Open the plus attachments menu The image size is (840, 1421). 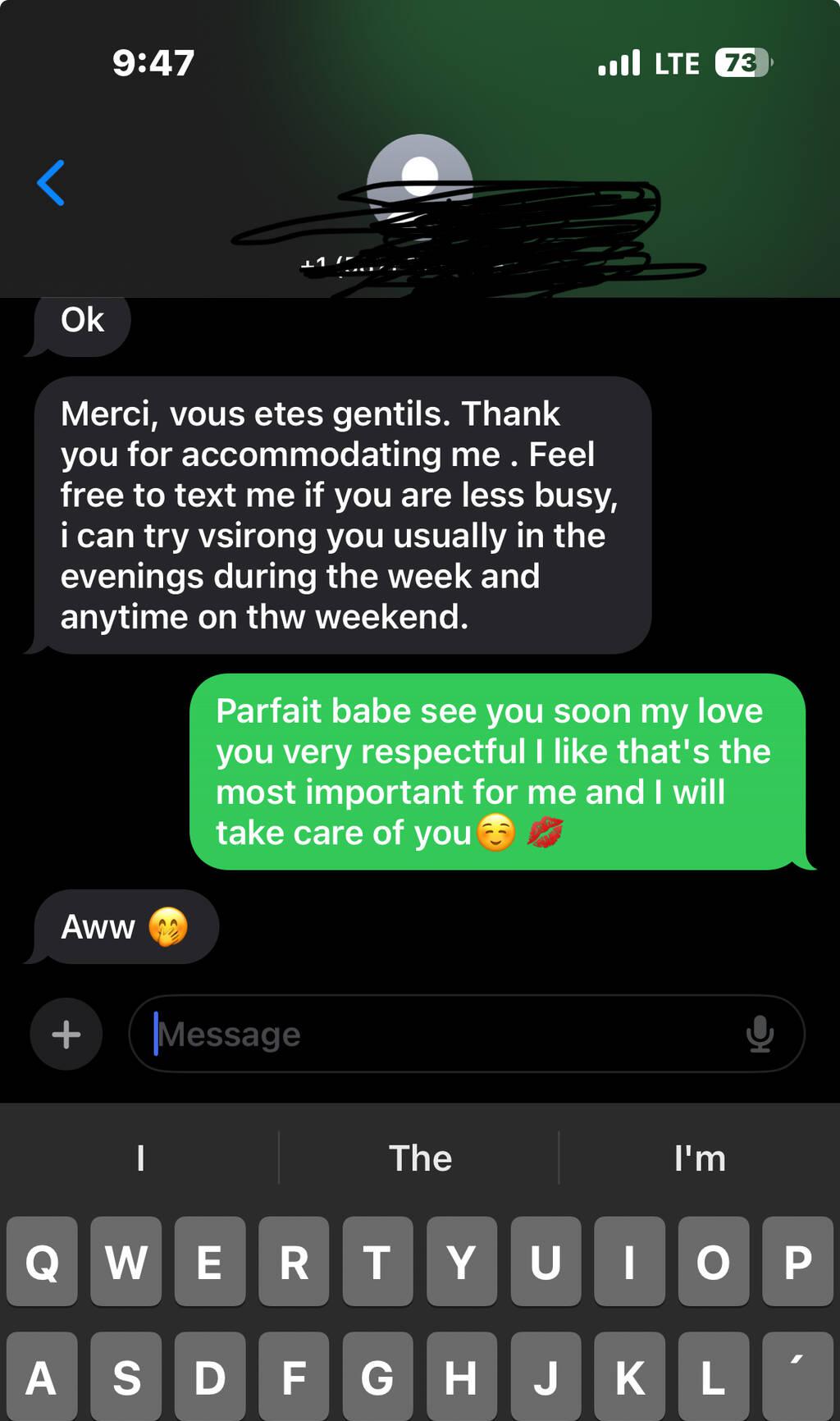(x=66, y=1034)
